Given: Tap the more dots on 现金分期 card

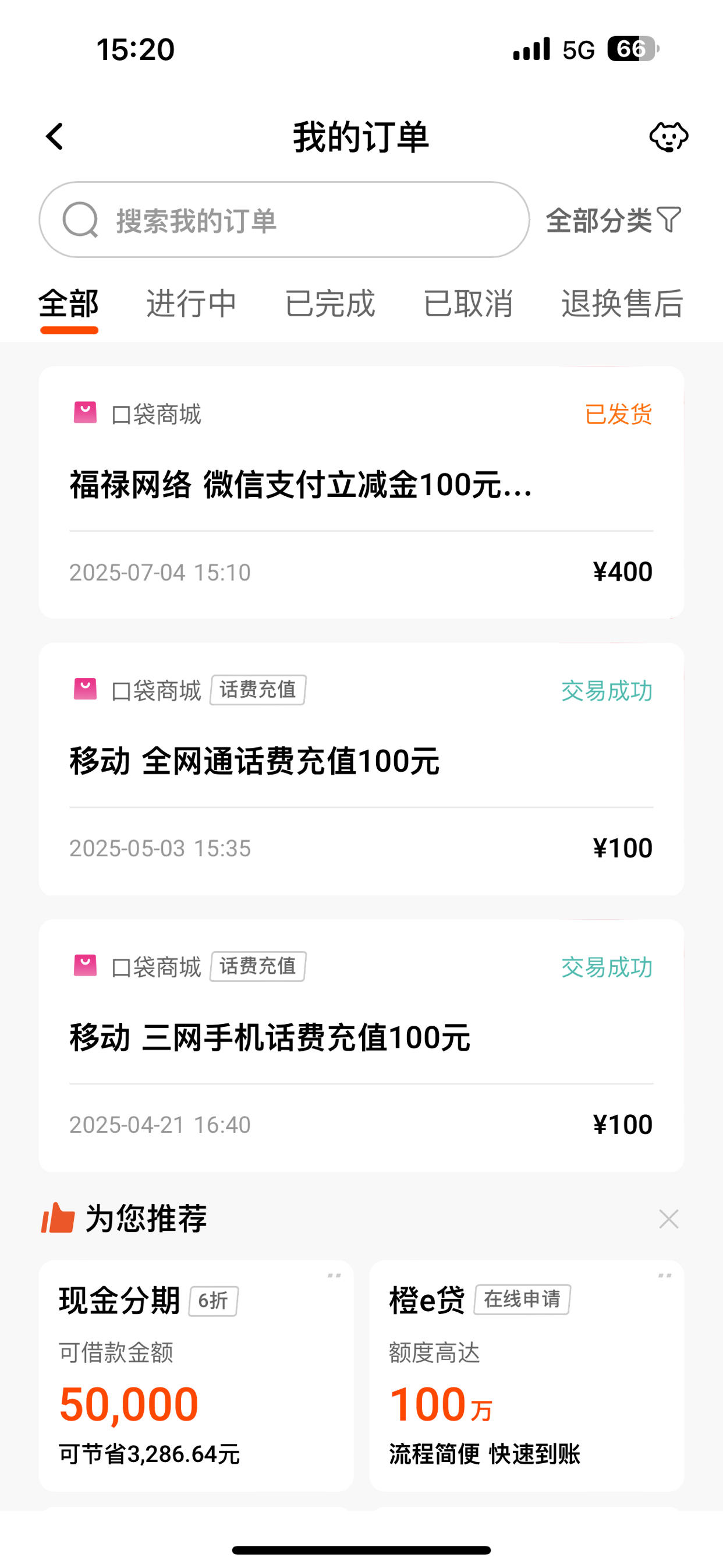Looking at the screenshot, I should pos(334,1275).
